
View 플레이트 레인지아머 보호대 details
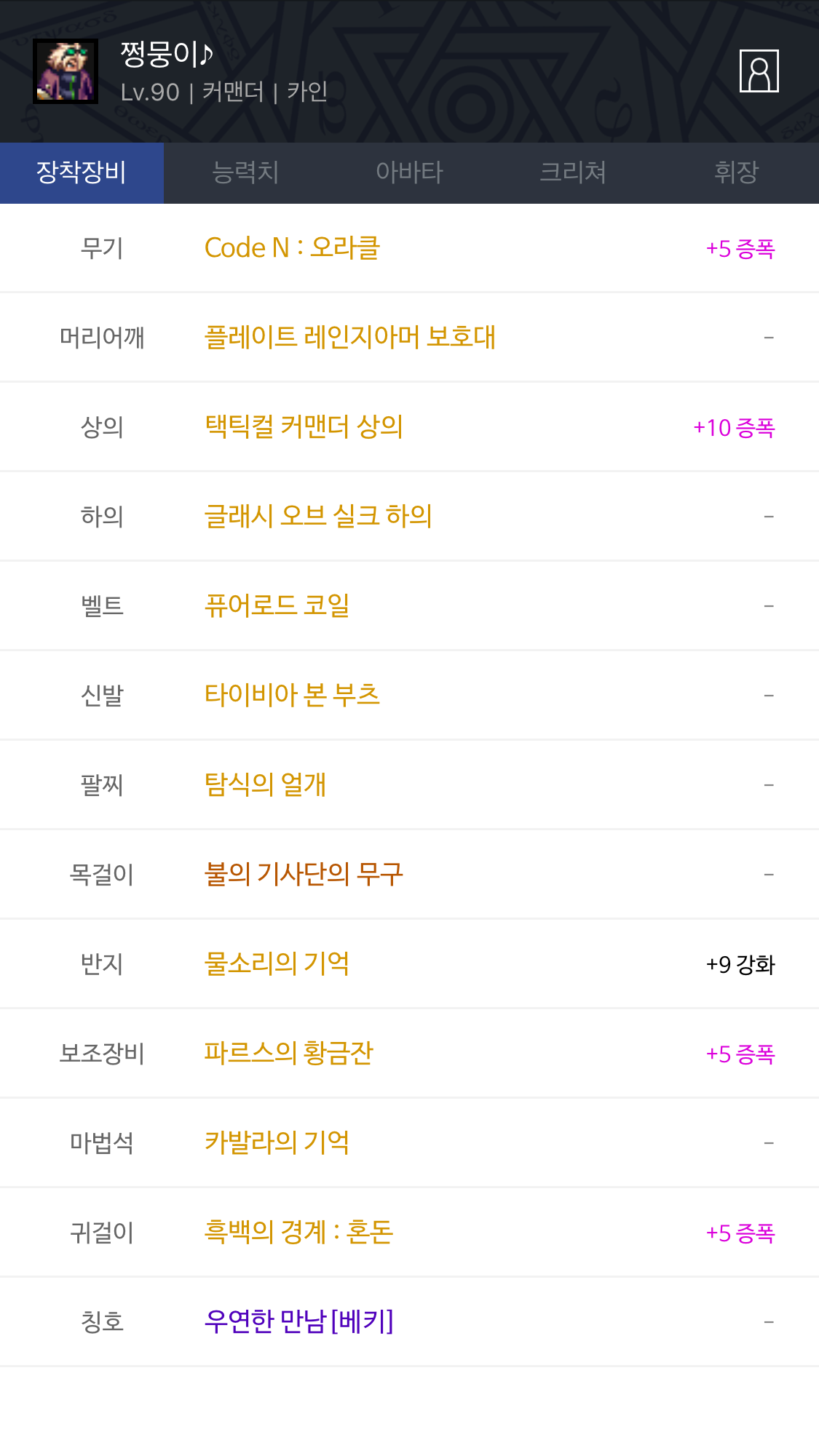pyautogui.click(x=349, y=338)
